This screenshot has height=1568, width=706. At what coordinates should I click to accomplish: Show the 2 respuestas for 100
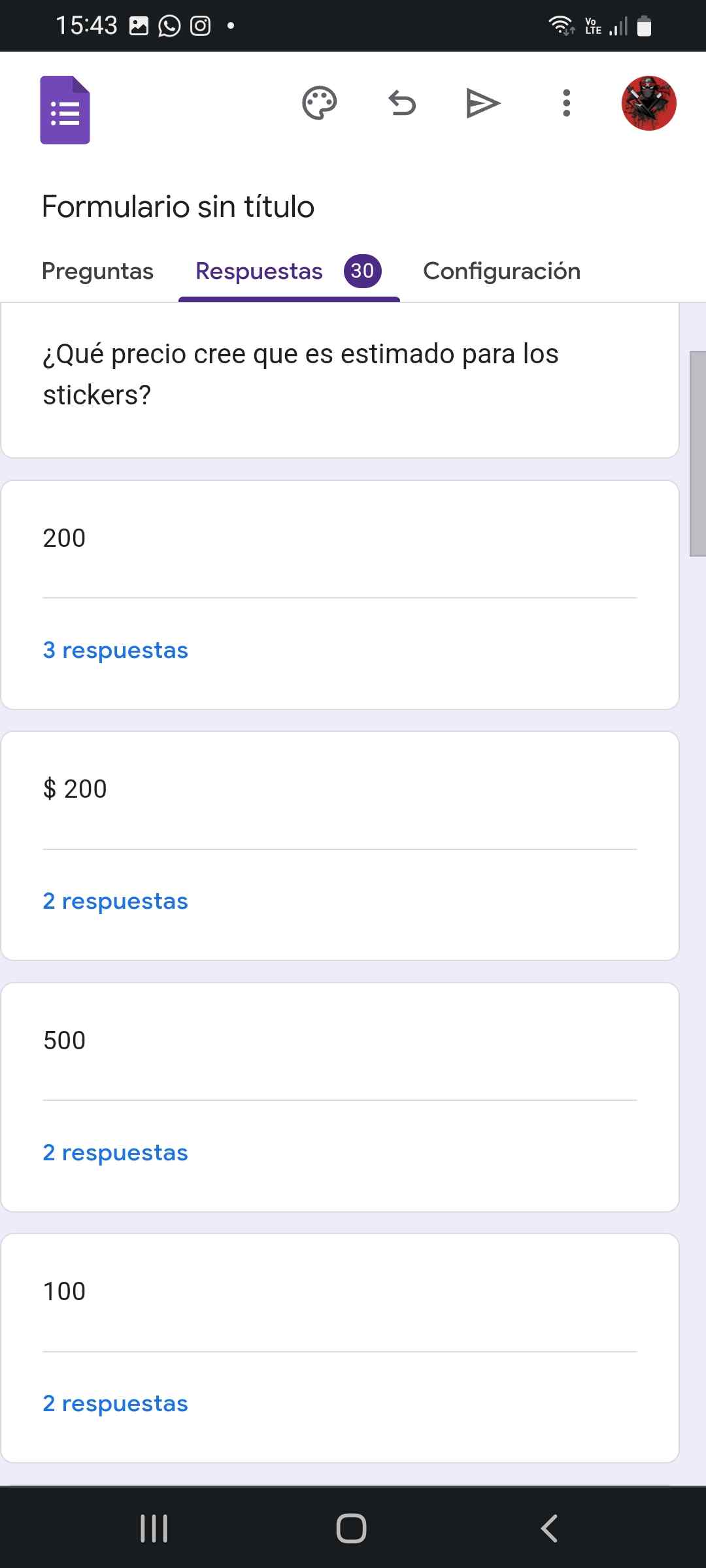(115, 1404)
